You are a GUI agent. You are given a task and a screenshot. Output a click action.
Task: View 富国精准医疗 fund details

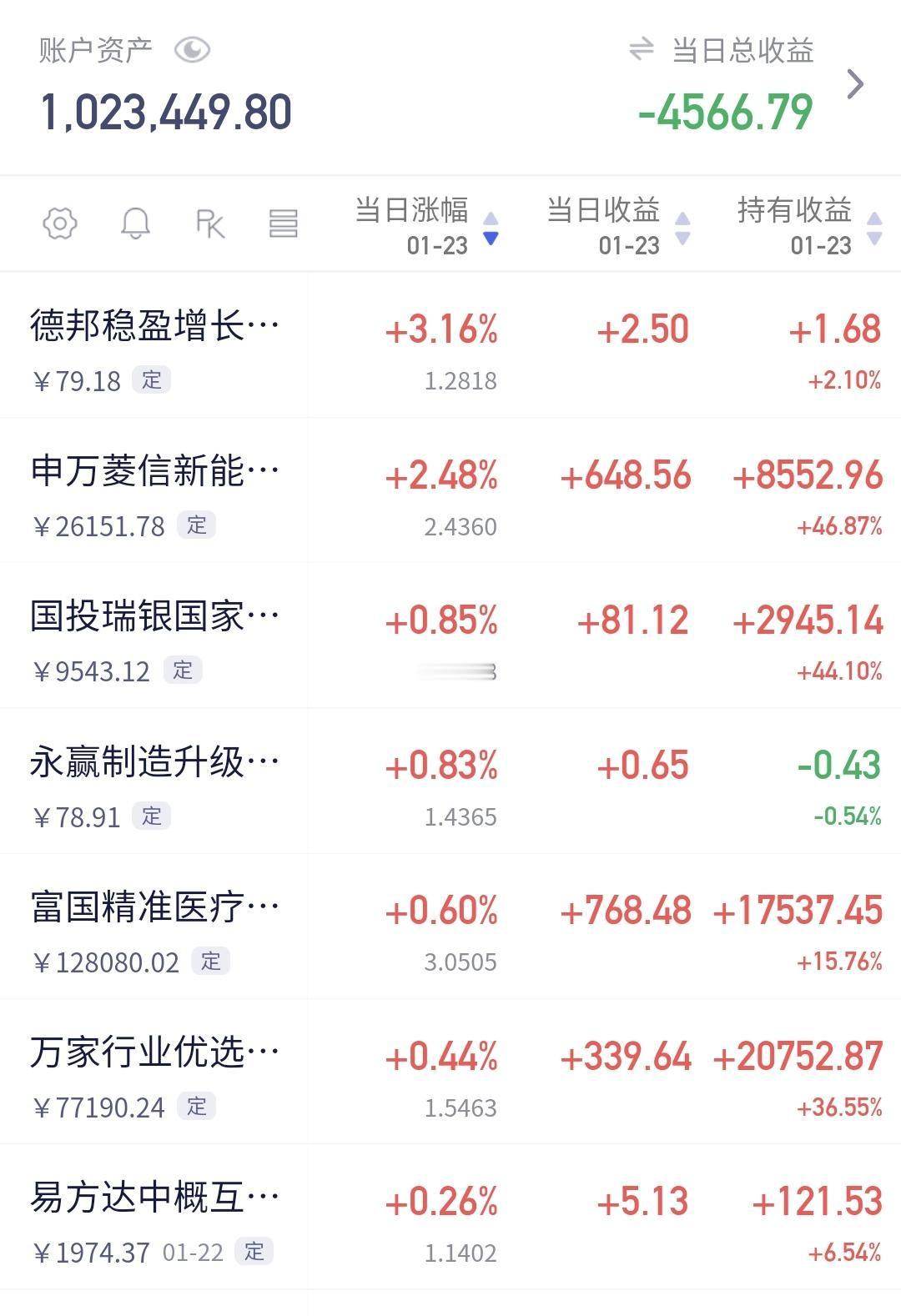[x=155, y=907]
